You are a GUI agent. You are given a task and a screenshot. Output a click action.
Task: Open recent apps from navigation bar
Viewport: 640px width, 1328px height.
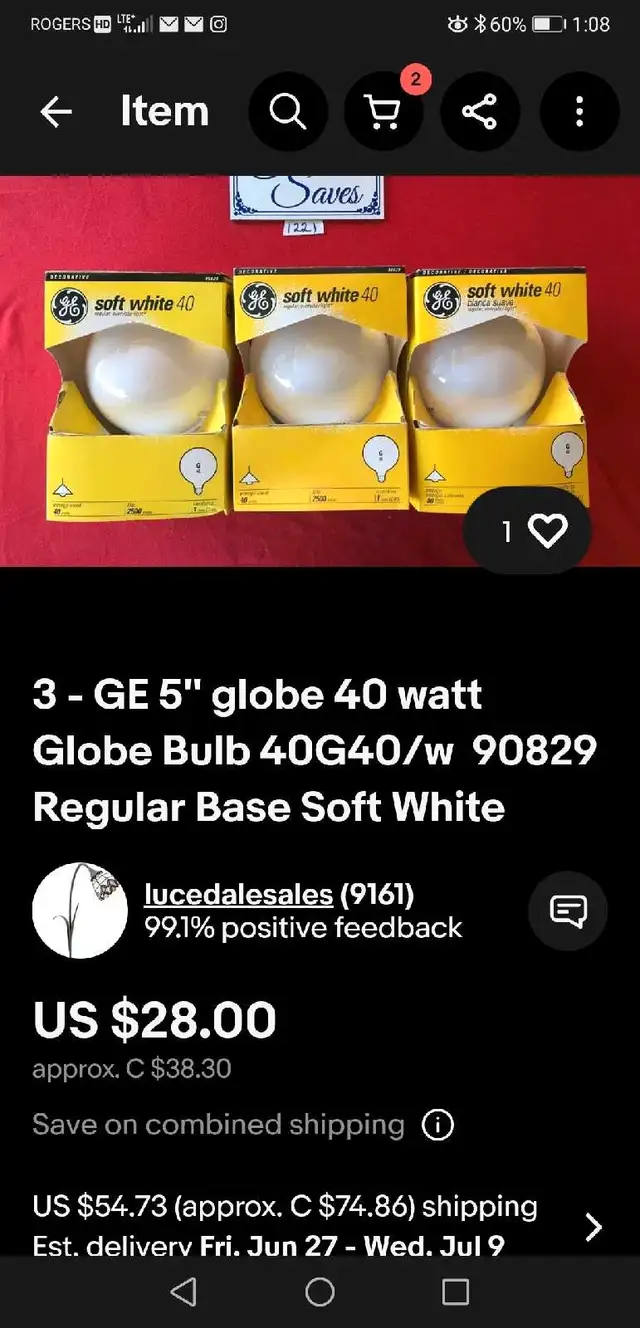tap(455, 1292)
